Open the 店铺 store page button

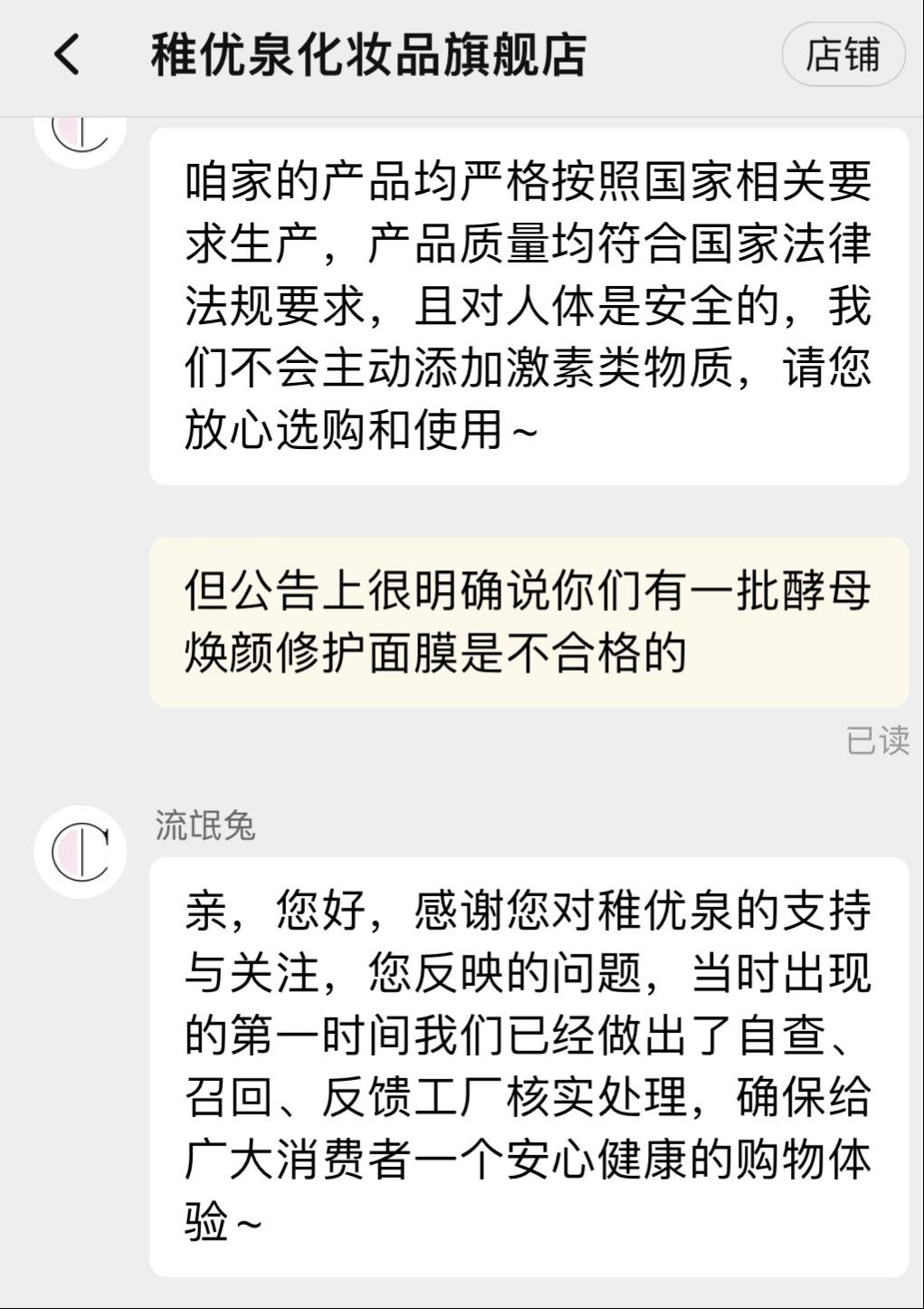[843, 54]
